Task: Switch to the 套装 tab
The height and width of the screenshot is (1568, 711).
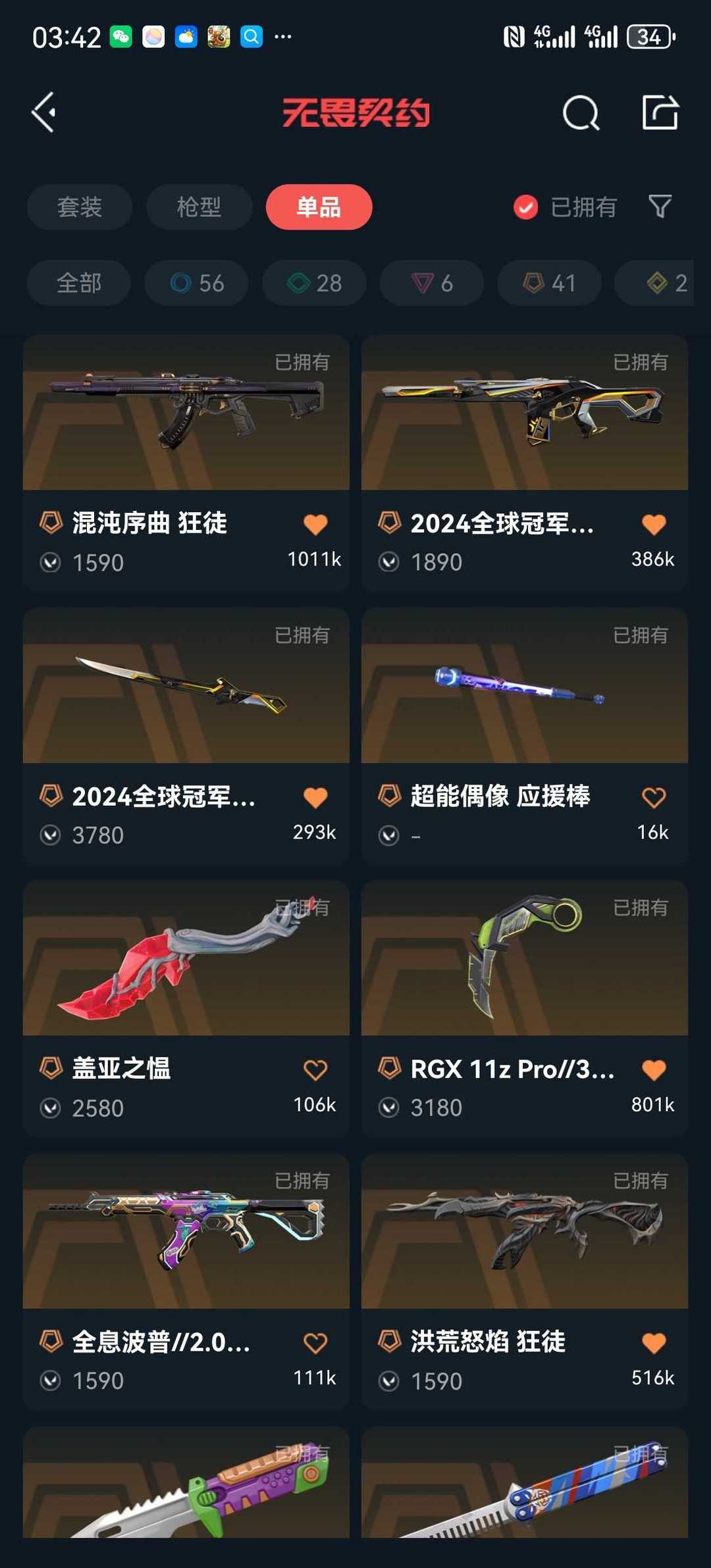Action: [80, 207]
